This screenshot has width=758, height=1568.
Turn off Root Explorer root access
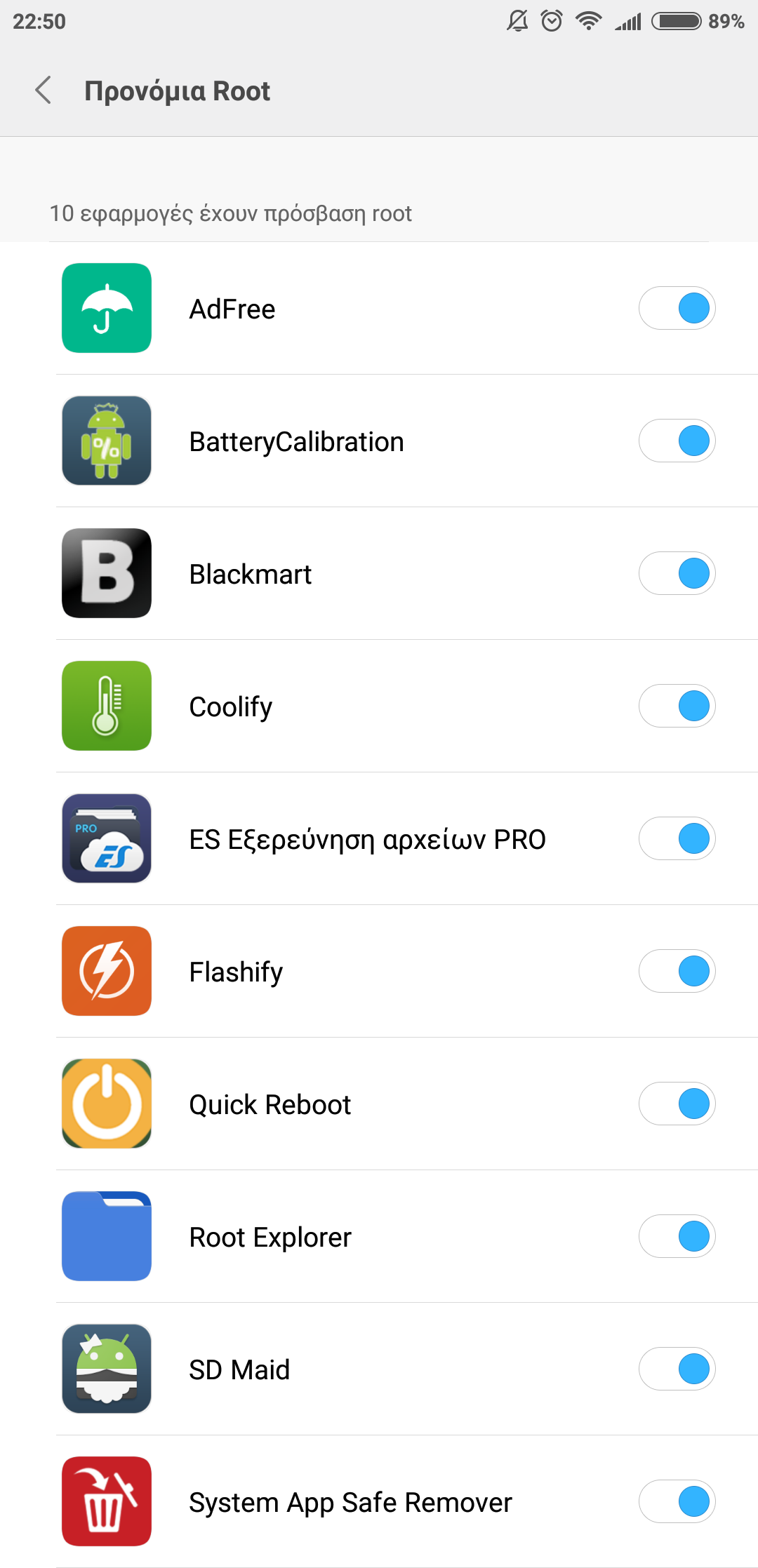677,1236
